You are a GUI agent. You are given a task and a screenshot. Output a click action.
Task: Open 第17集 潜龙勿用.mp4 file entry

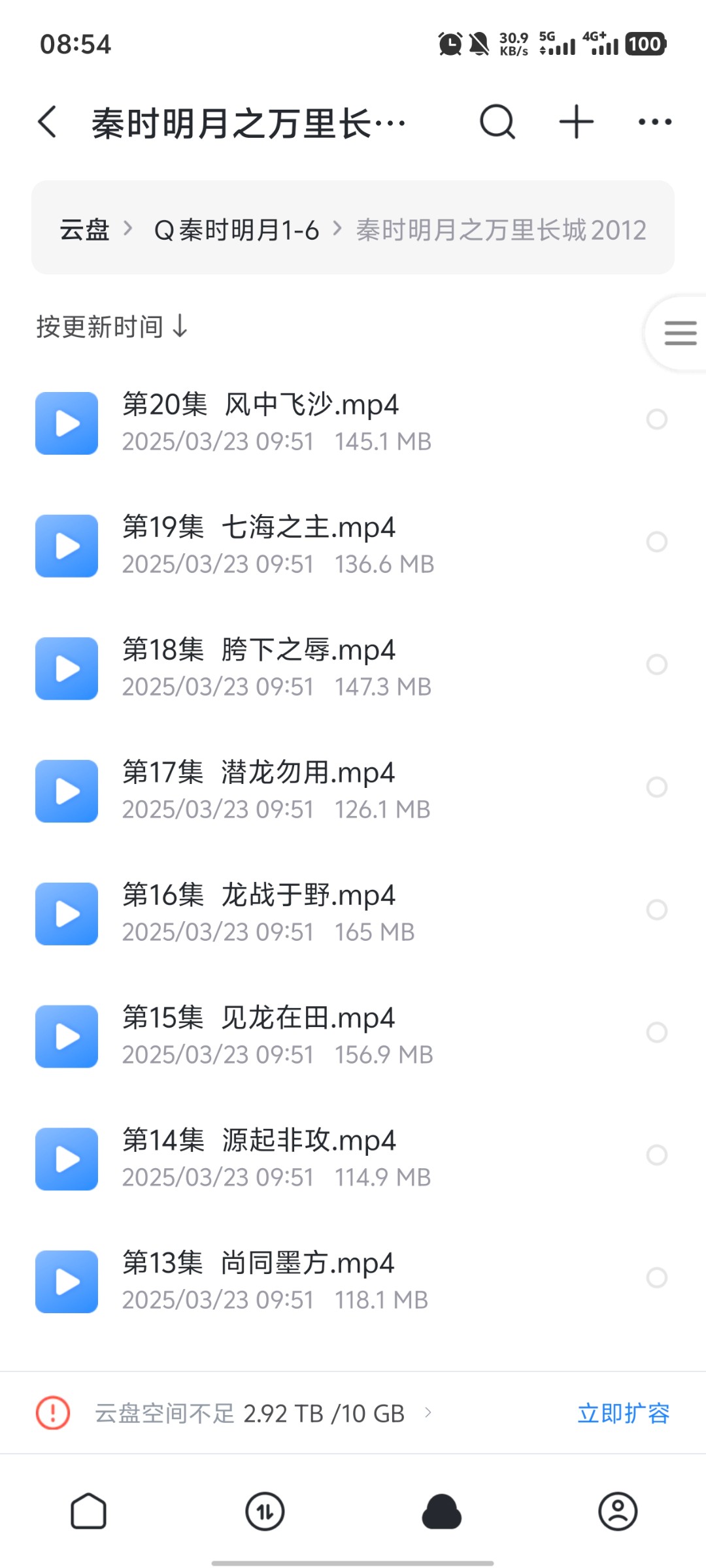point(261,791)
